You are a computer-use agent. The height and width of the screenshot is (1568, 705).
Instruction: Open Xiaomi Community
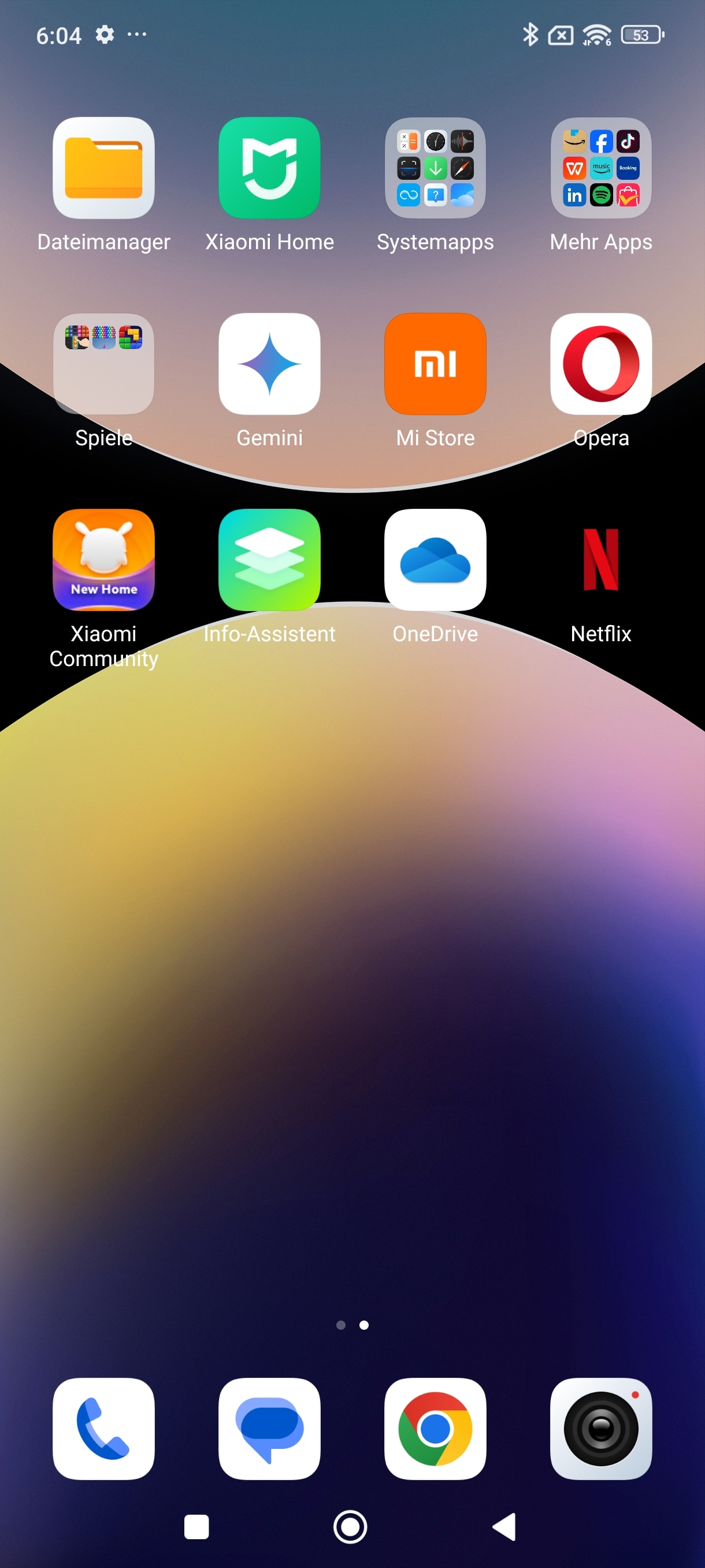click(x=103, y=560)
